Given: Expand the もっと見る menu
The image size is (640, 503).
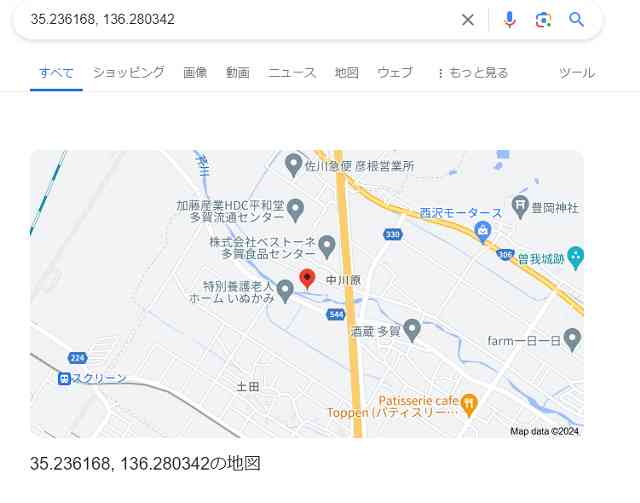Looking at the screenshot, I should coord(472,73).
